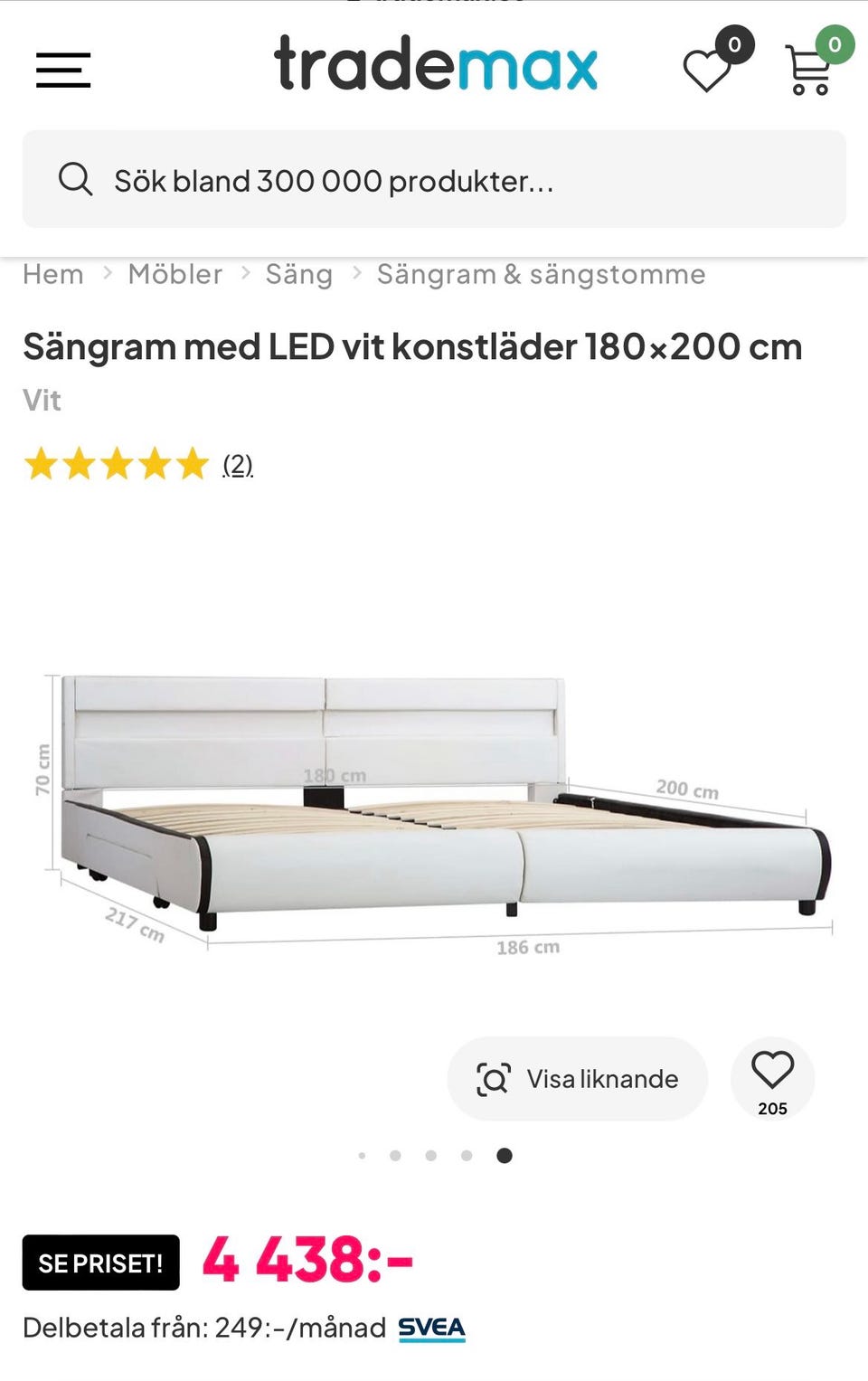
Task: Toggle the wishlist counter badge showing 0
Action: click(x=735, y=43)
